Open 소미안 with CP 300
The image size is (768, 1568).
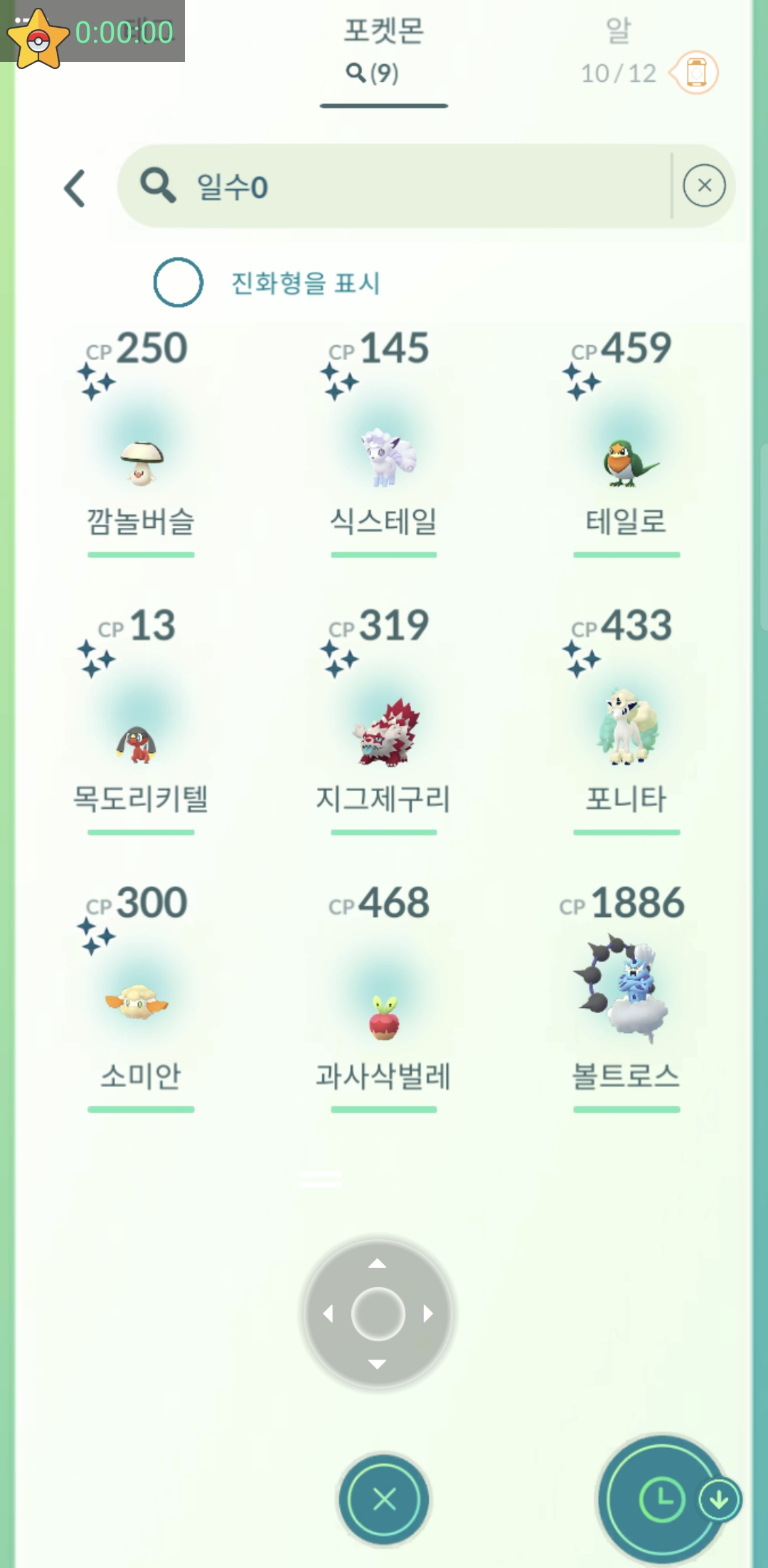coord(141,1003)
